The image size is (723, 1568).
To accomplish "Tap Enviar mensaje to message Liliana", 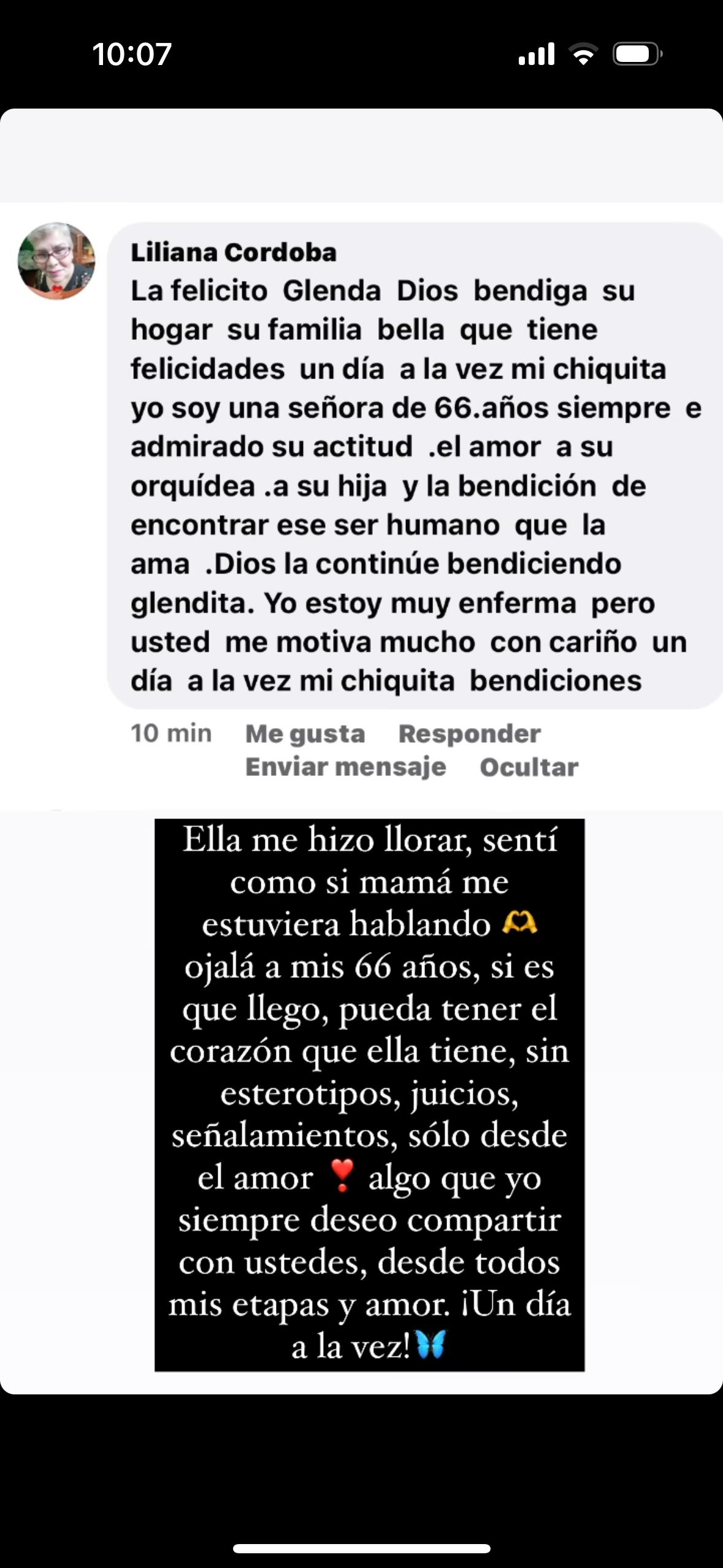I will [x=345, y=766].
